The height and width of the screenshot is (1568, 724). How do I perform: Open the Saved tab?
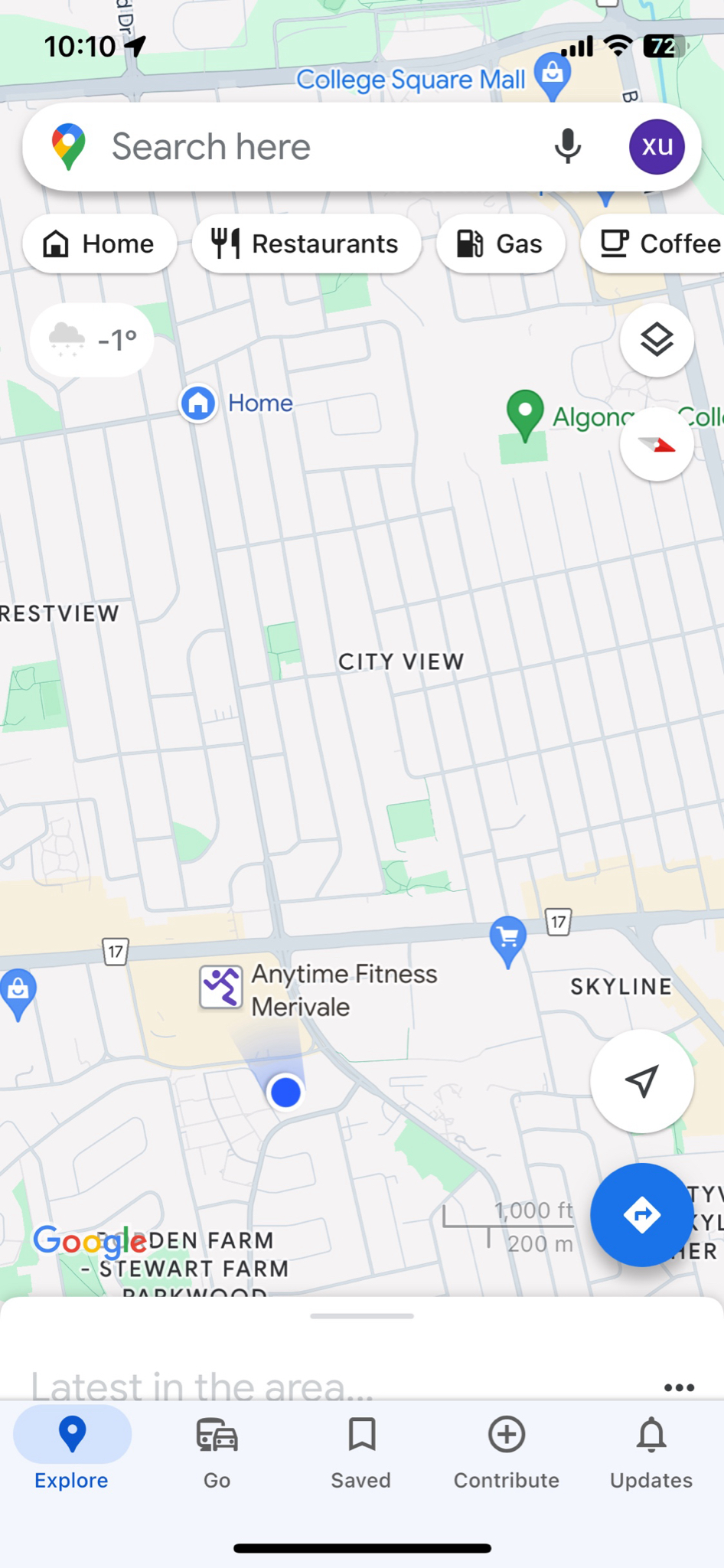361,1450
